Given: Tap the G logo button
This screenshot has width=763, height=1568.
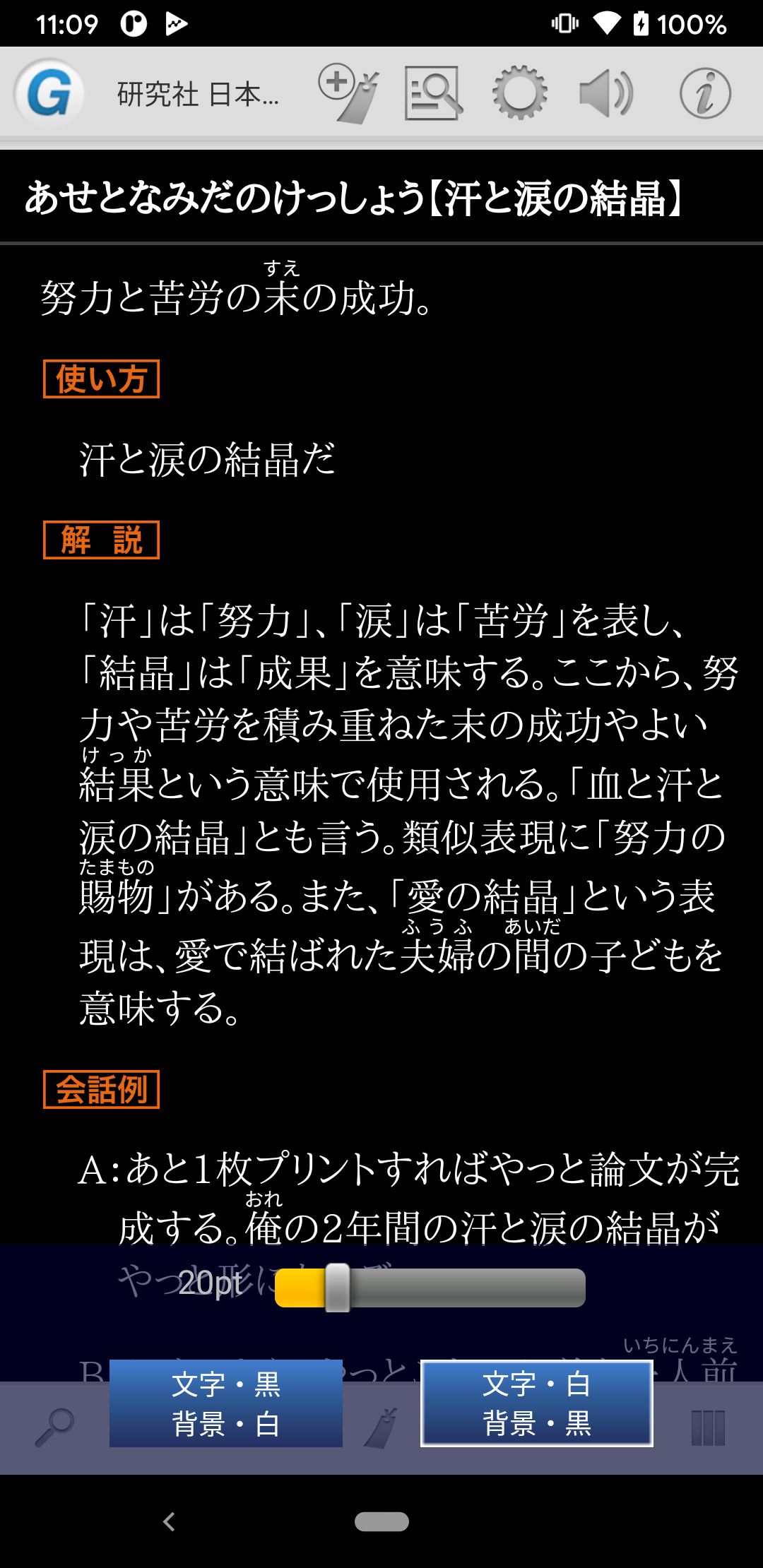Looking at the screenshot, I should point(48,93).
